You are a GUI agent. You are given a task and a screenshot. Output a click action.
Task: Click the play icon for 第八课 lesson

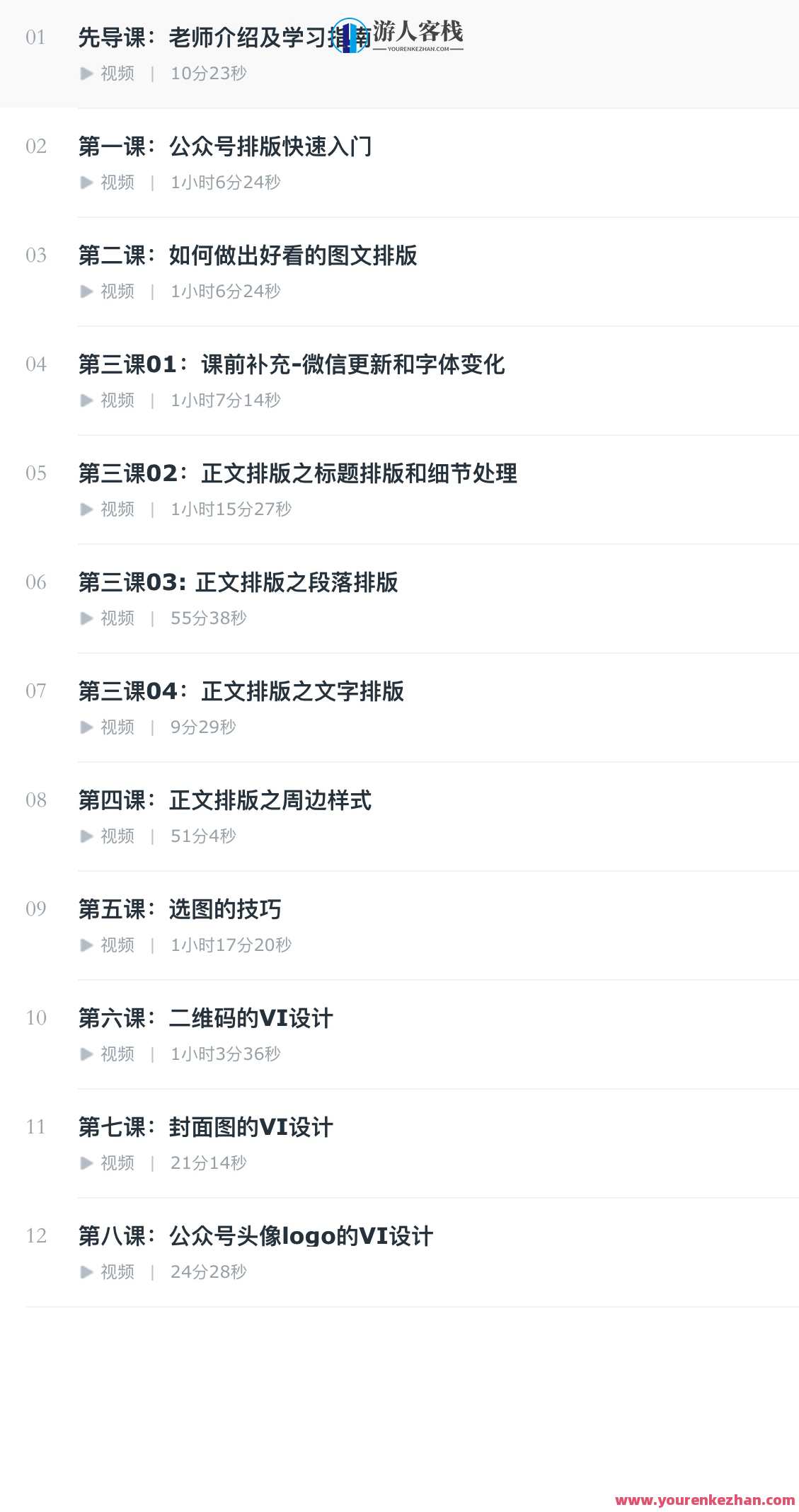pyautogui.click(x=87, y=1272)
